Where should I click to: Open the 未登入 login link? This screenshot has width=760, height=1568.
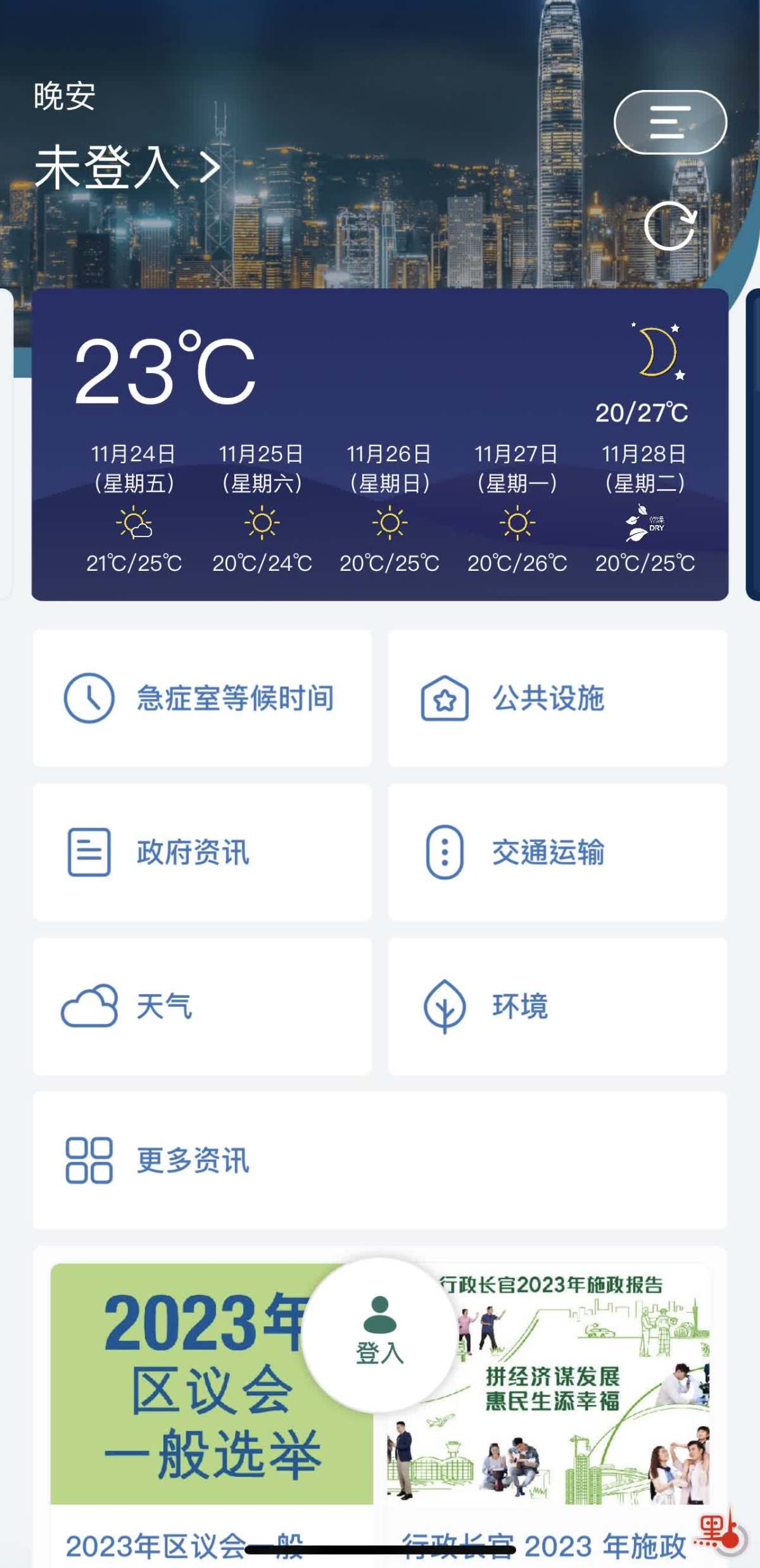[x=127, y=167]
